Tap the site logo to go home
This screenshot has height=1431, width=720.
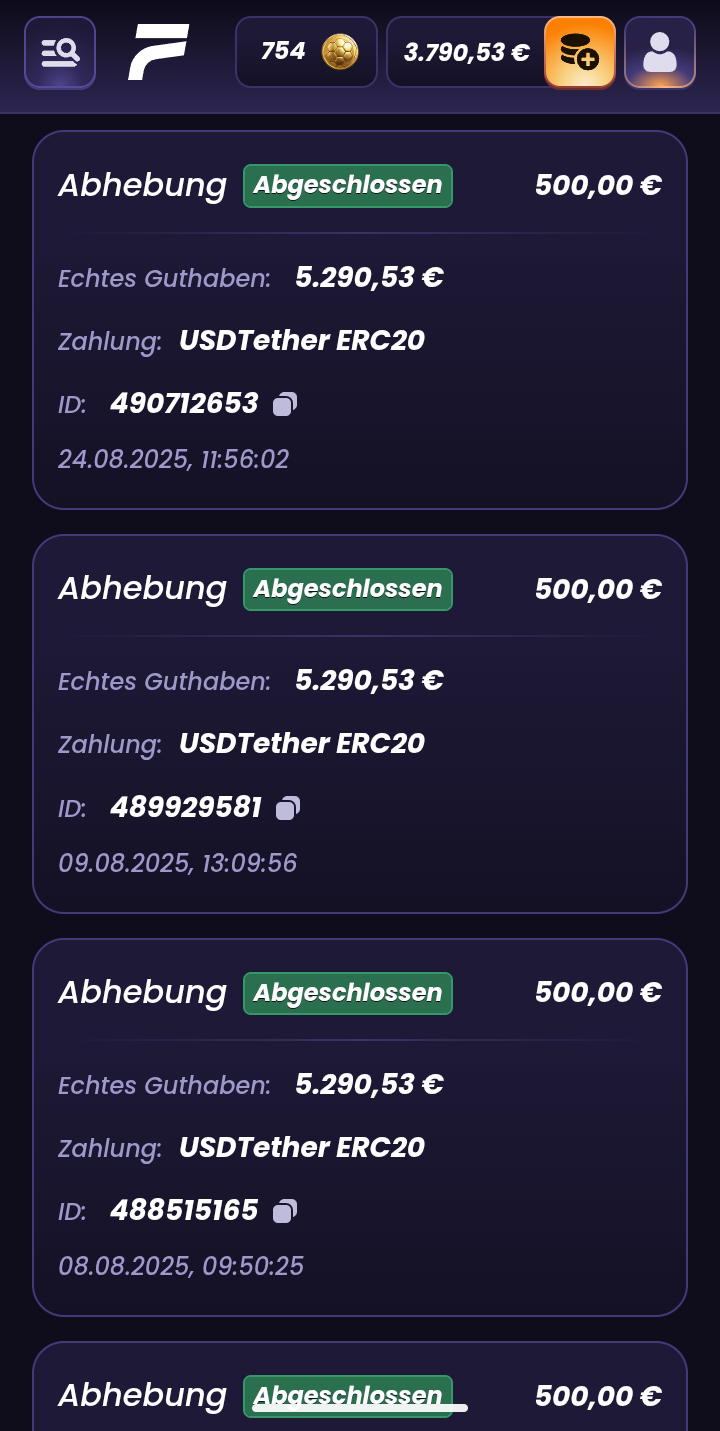tap(158, 52)
